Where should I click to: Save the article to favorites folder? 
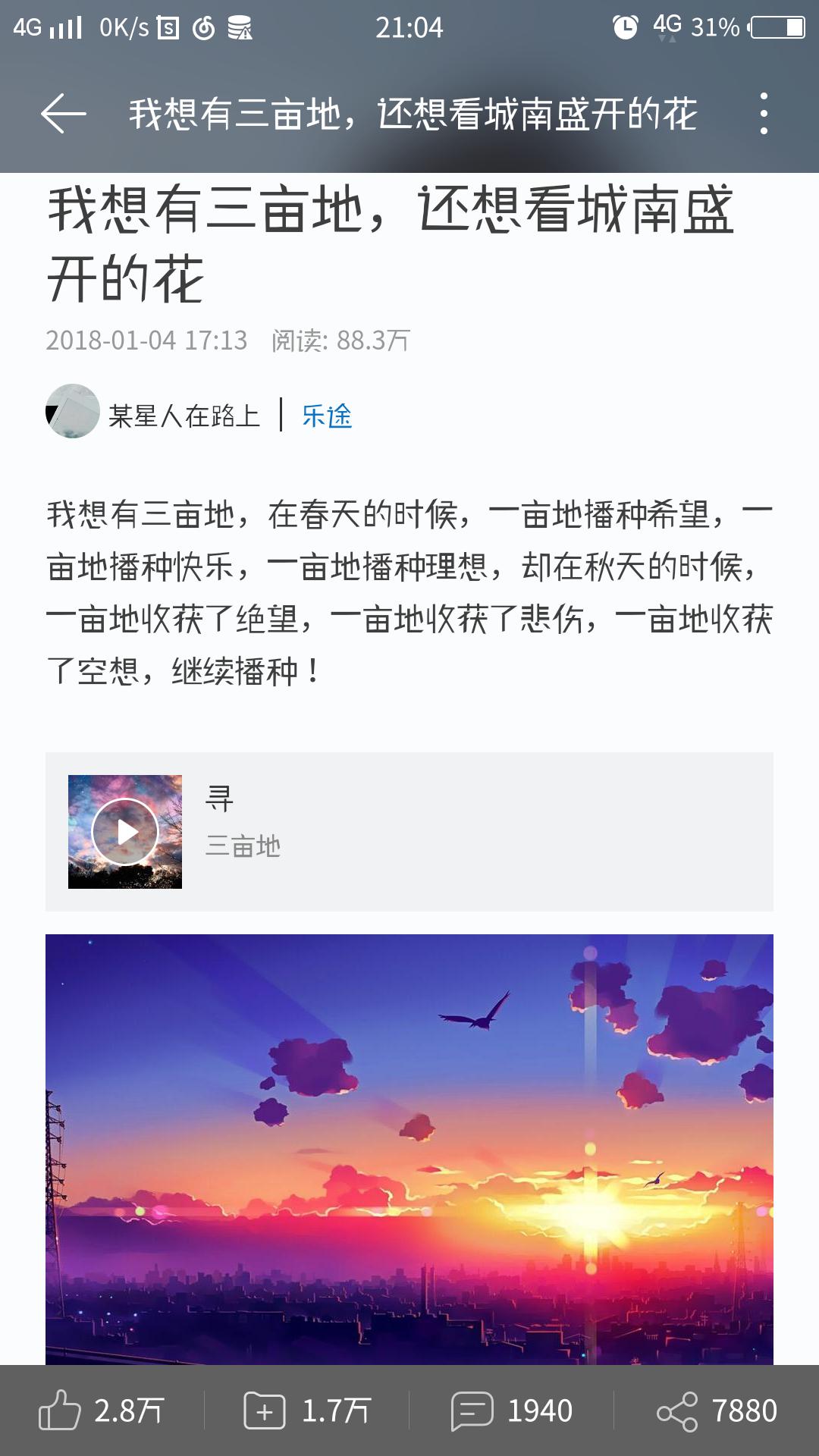306,1410
